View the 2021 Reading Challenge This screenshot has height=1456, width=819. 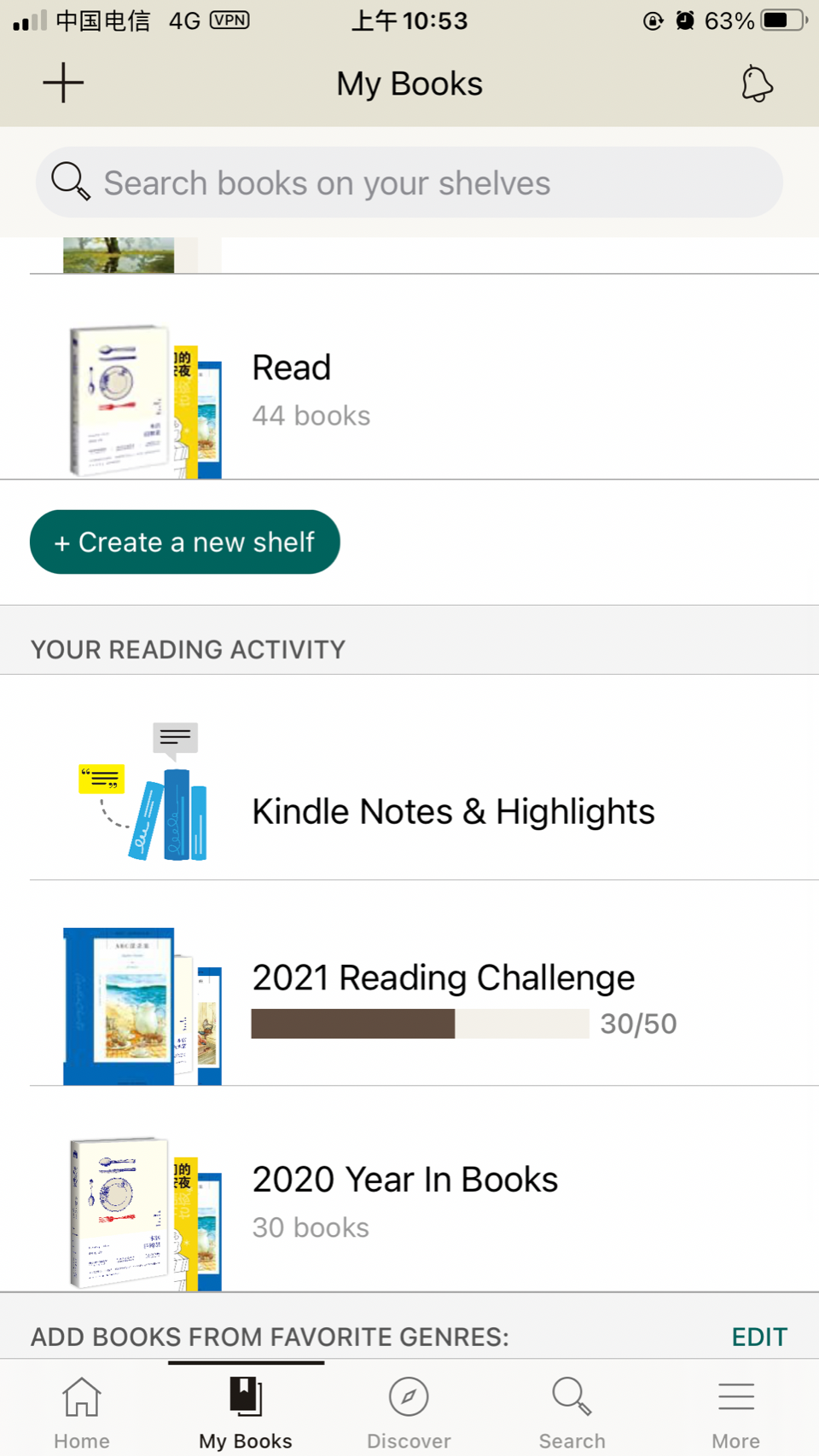(409, 998)
